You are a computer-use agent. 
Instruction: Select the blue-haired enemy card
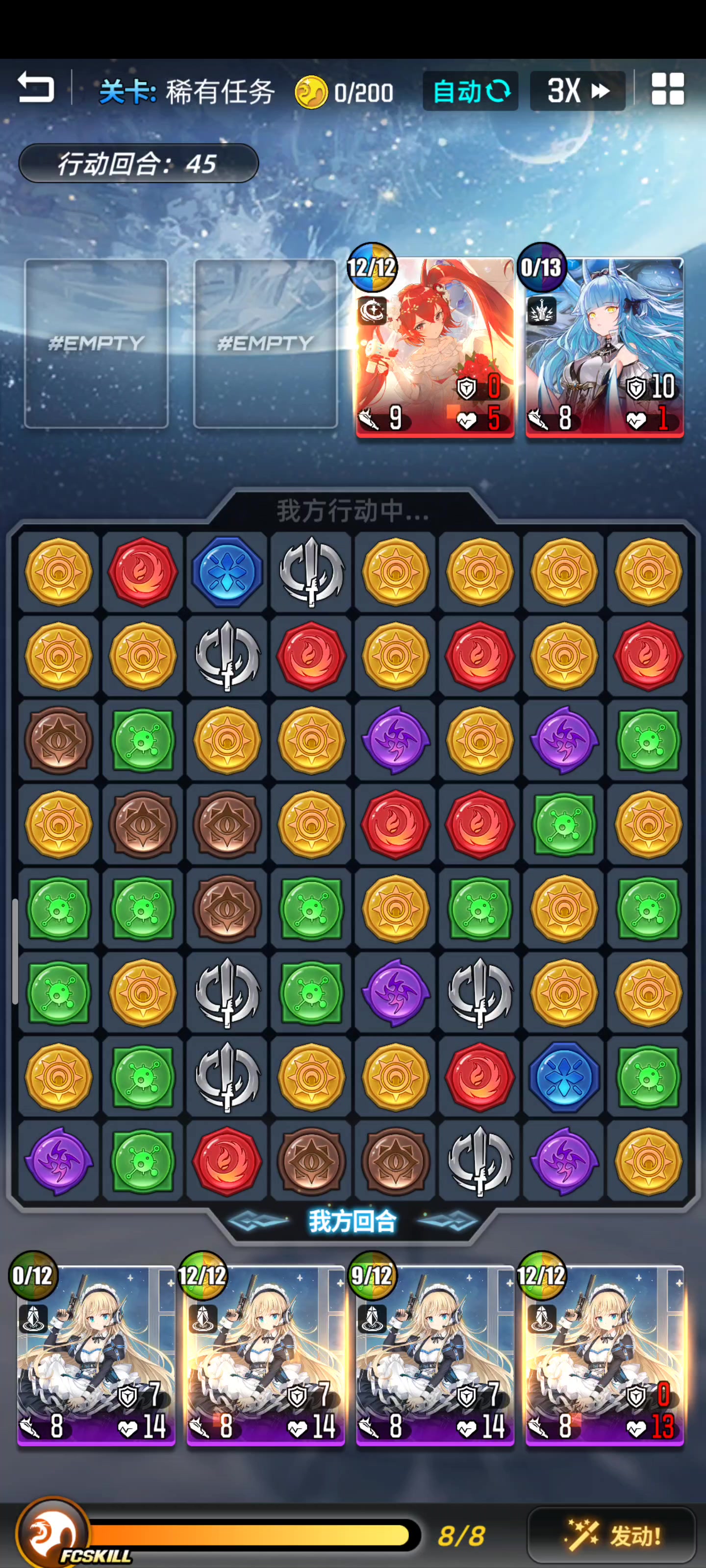[x=605, y=346]
